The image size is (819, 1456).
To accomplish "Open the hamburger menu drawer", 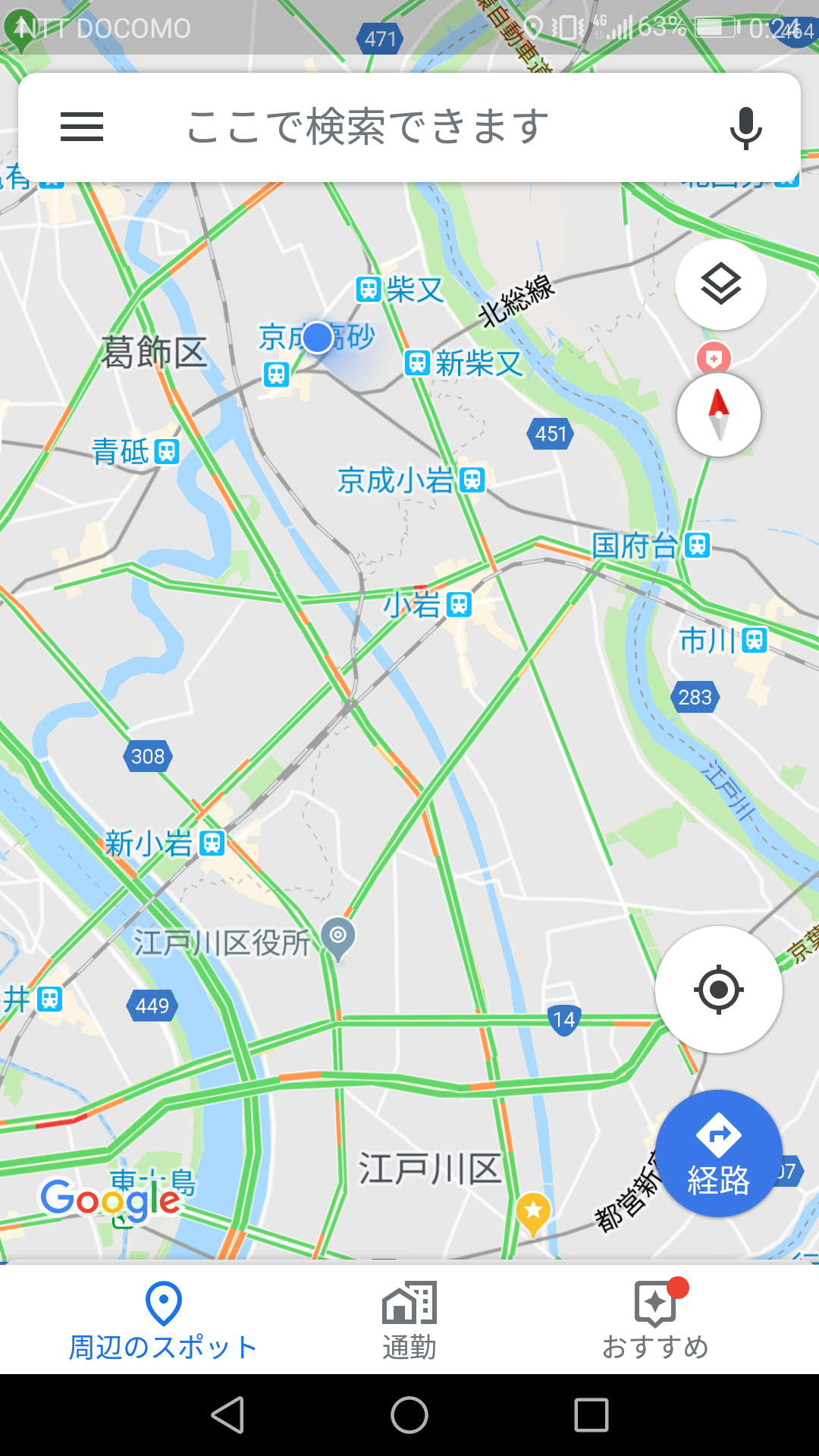I will pos(82,127).
